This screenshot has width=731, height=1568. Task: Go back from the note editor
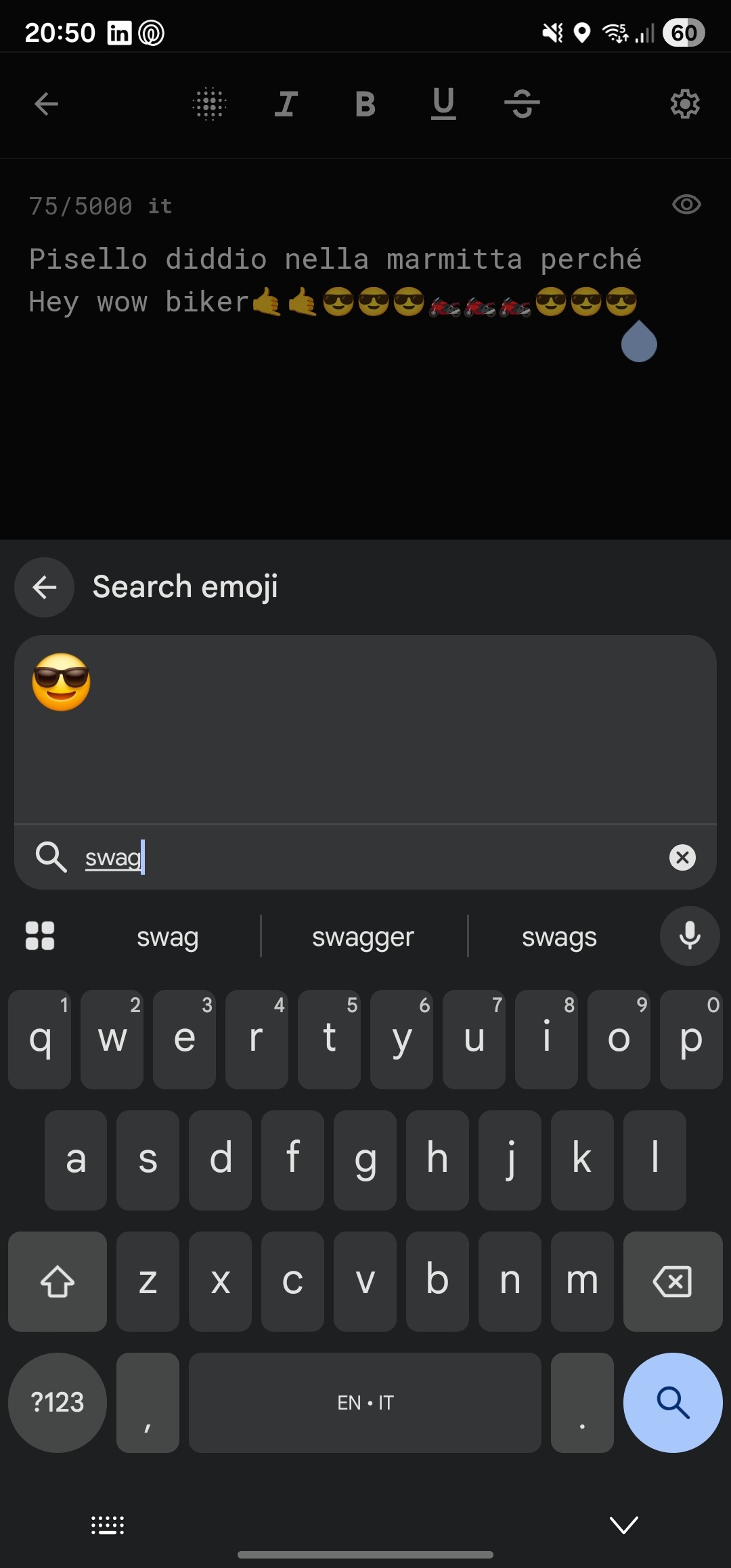(46, 104)
